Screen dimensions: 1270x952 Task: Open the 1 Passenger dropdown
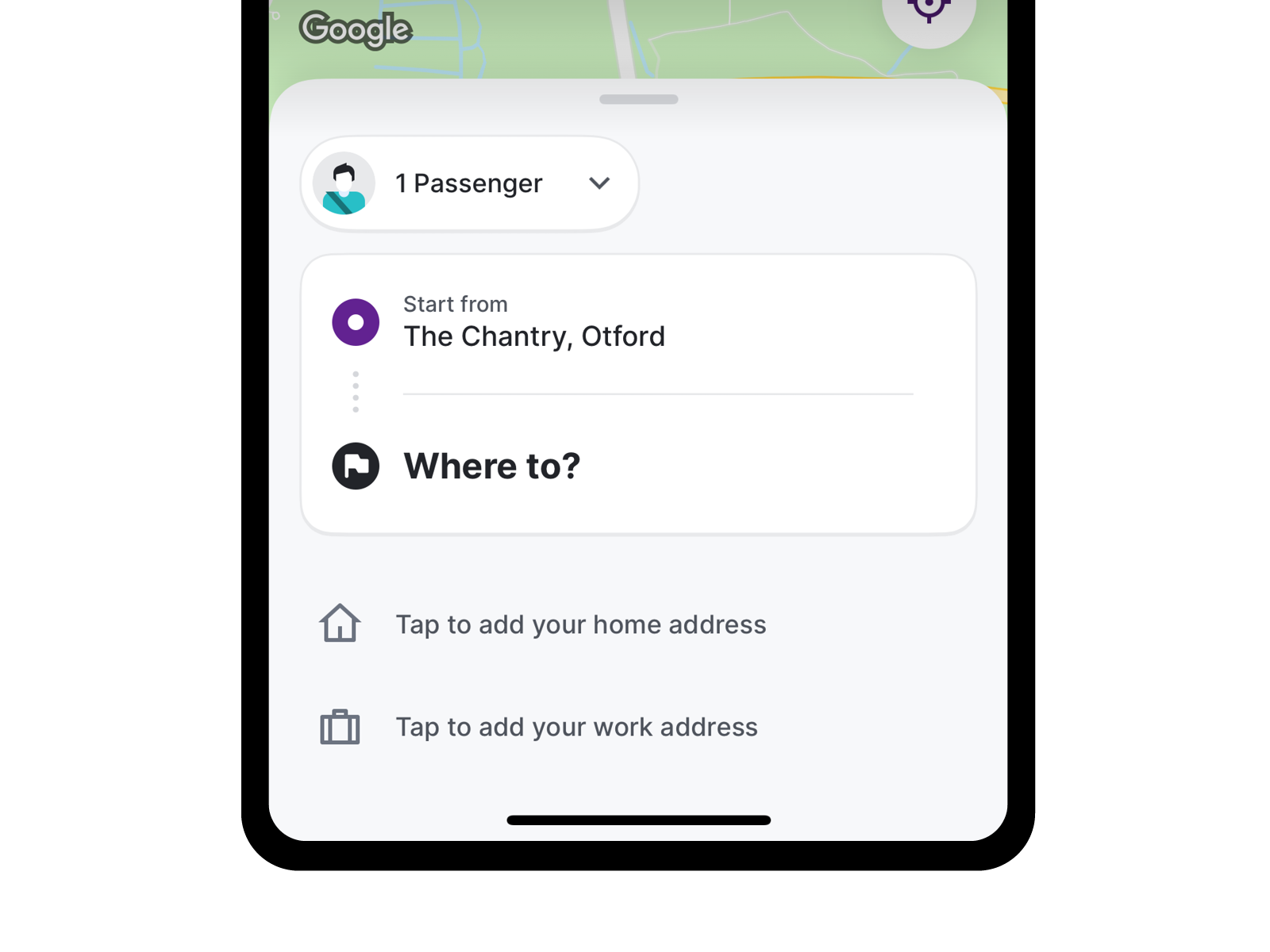click(470, 183)
